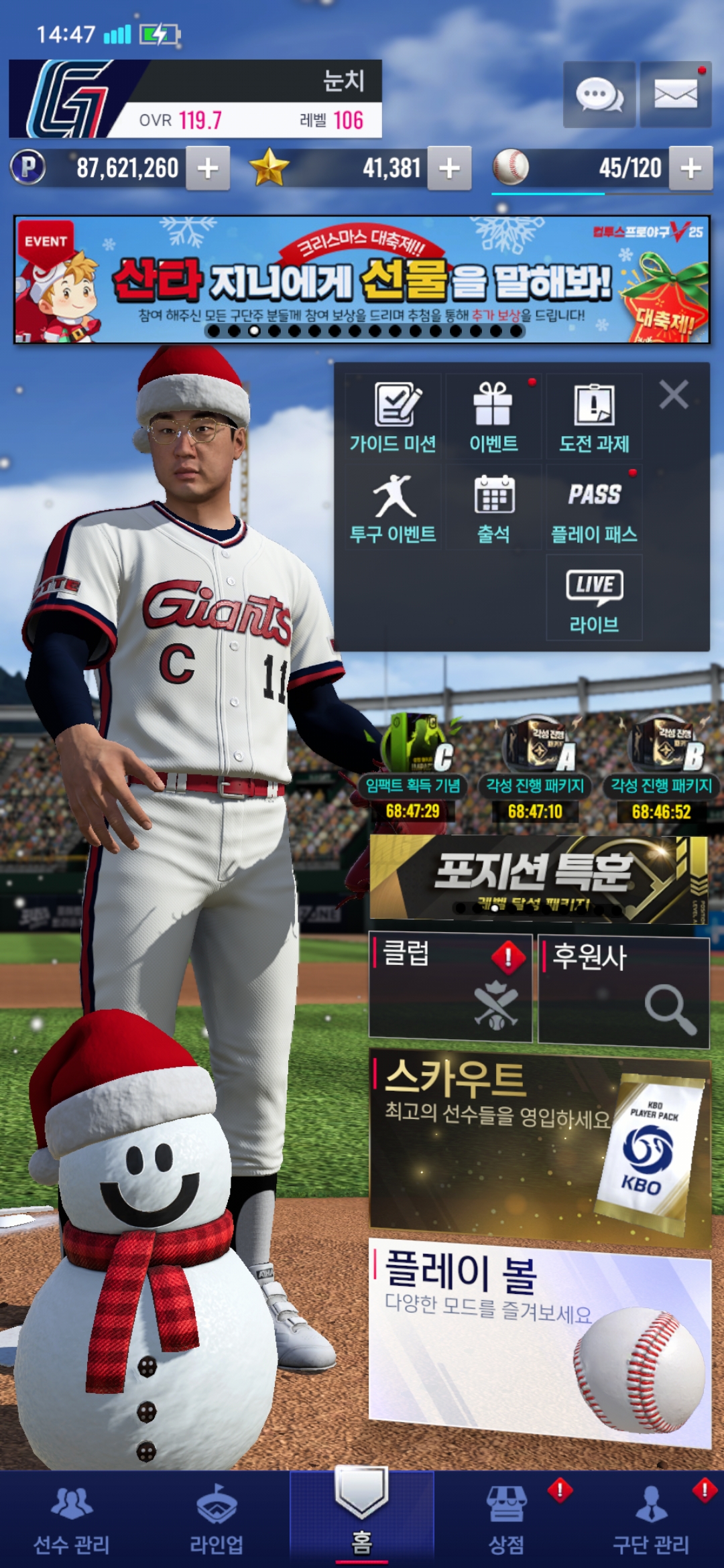This screenshot has height=1568, width=724.
Task: Close the quick menu panel
Action: (674, 395)
